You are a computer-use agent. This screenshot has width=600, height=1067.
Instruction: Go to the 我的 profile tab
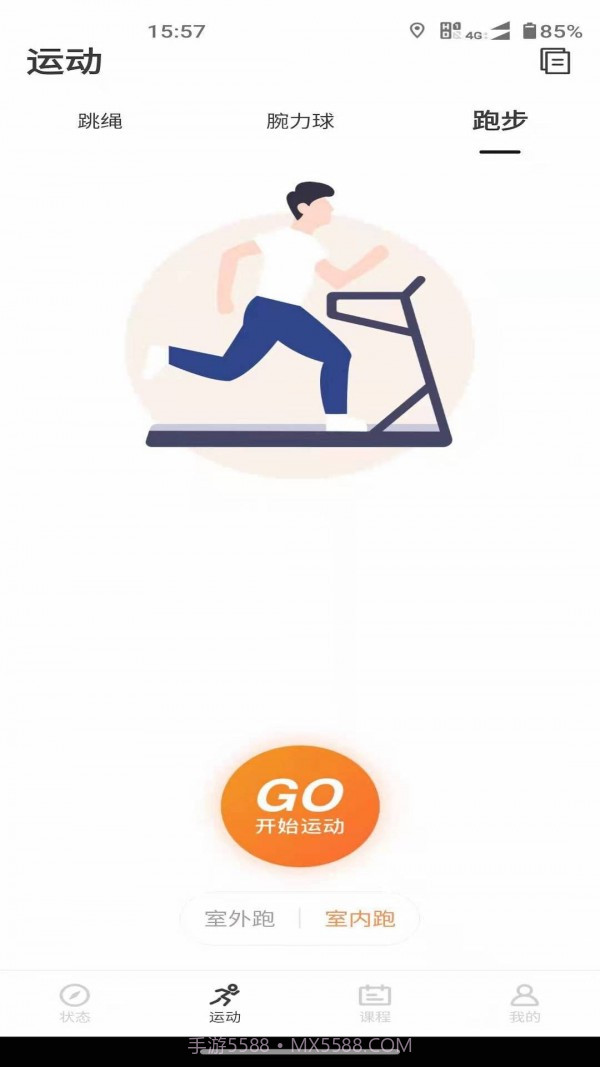pyautogui.click(x=525, y=1003)
